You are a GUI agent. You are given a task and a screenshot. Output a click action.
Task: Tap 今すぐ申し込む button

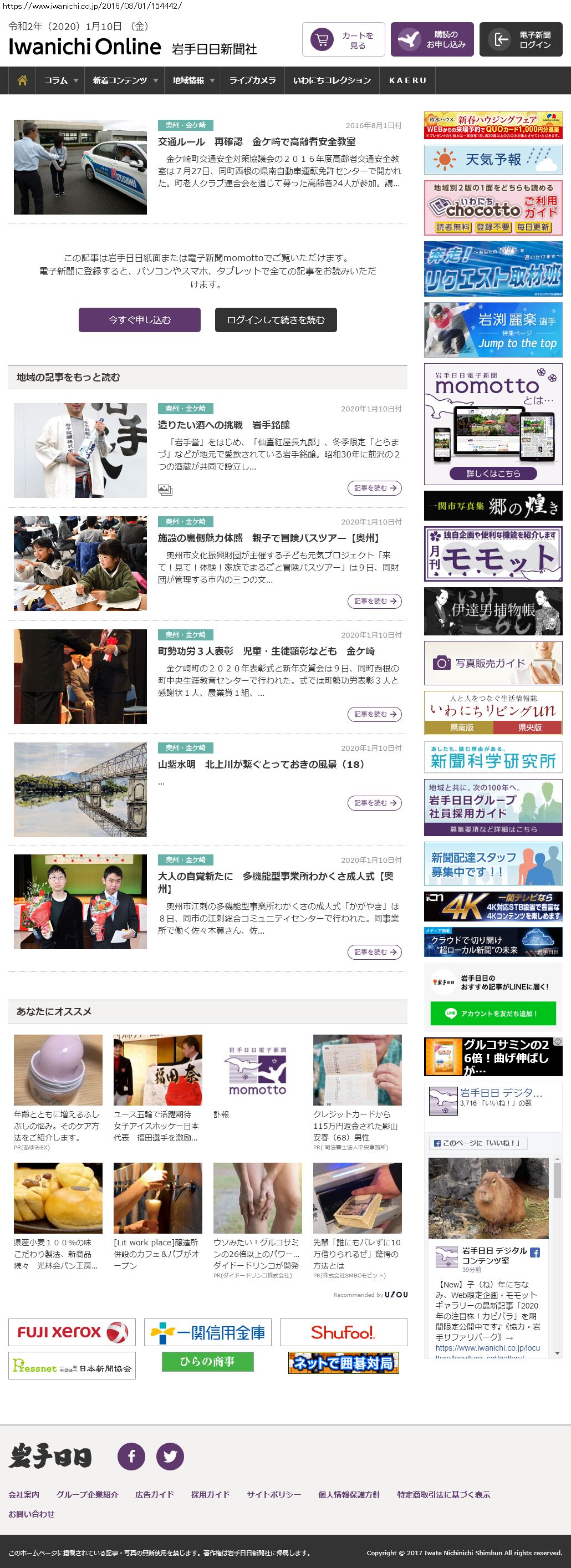pos(139,319)
